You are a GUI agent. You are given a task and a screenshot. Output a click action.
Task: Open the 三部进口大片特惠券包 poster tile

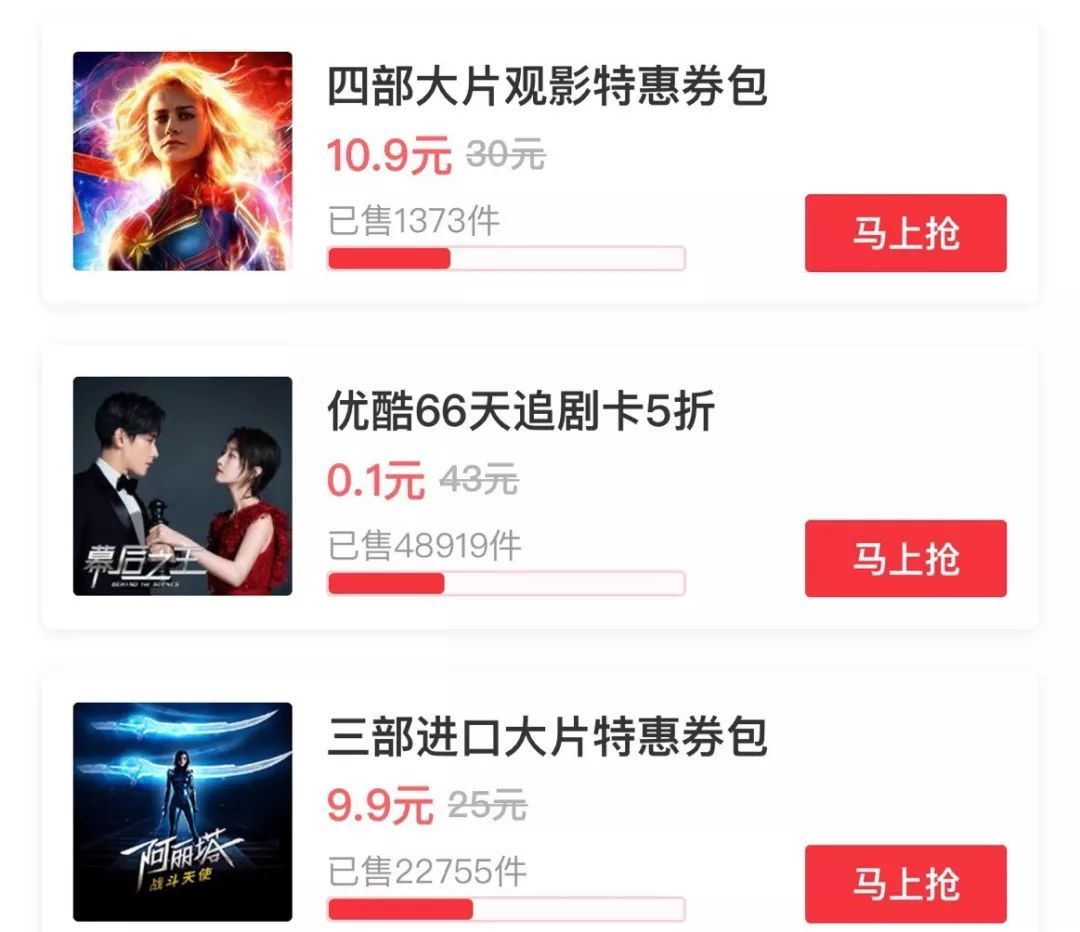point(183,811)
